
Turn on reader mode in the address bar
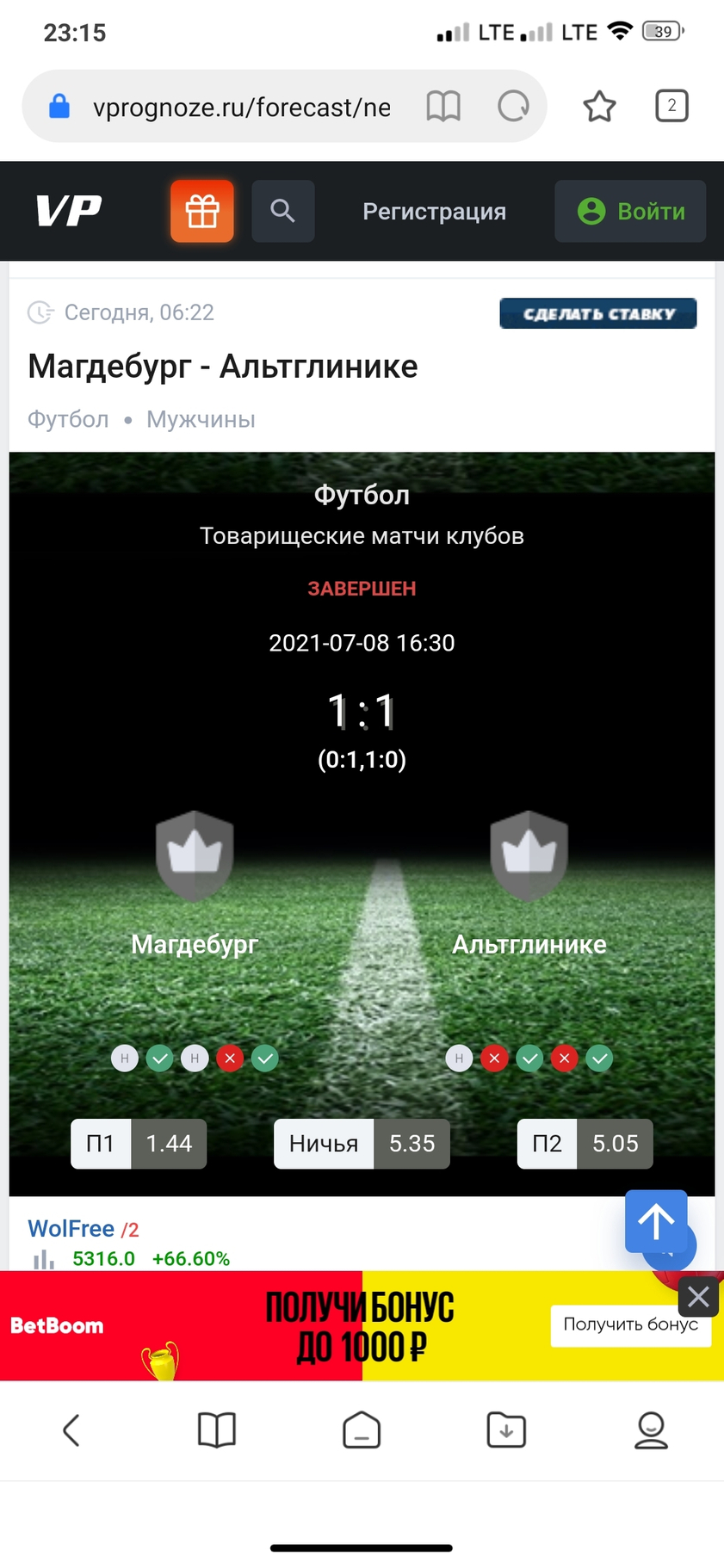pyautogui.click(x=443, y=107)
